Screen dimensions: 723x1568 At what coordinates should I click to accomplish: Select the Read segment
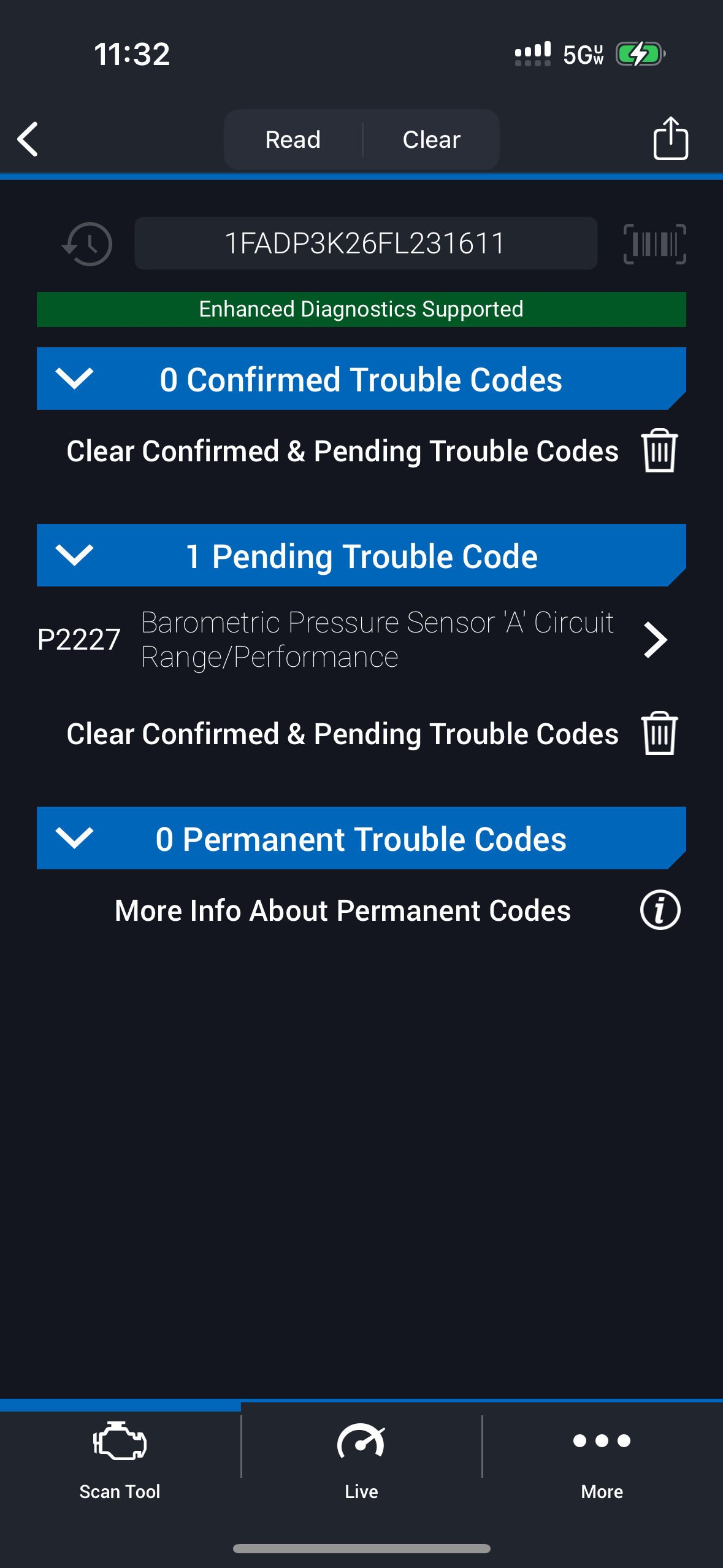click(x=293, y=140)
